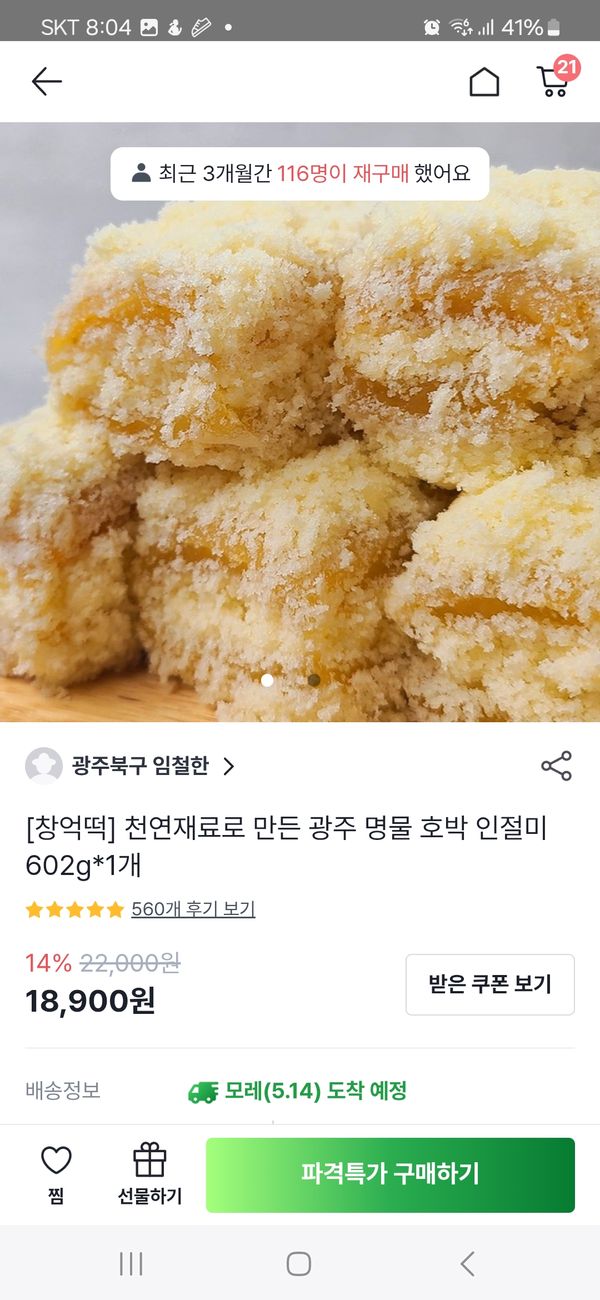This screenshot has height=1300, width=600.
Task: Share this product
Action: [x=556, y=766]
